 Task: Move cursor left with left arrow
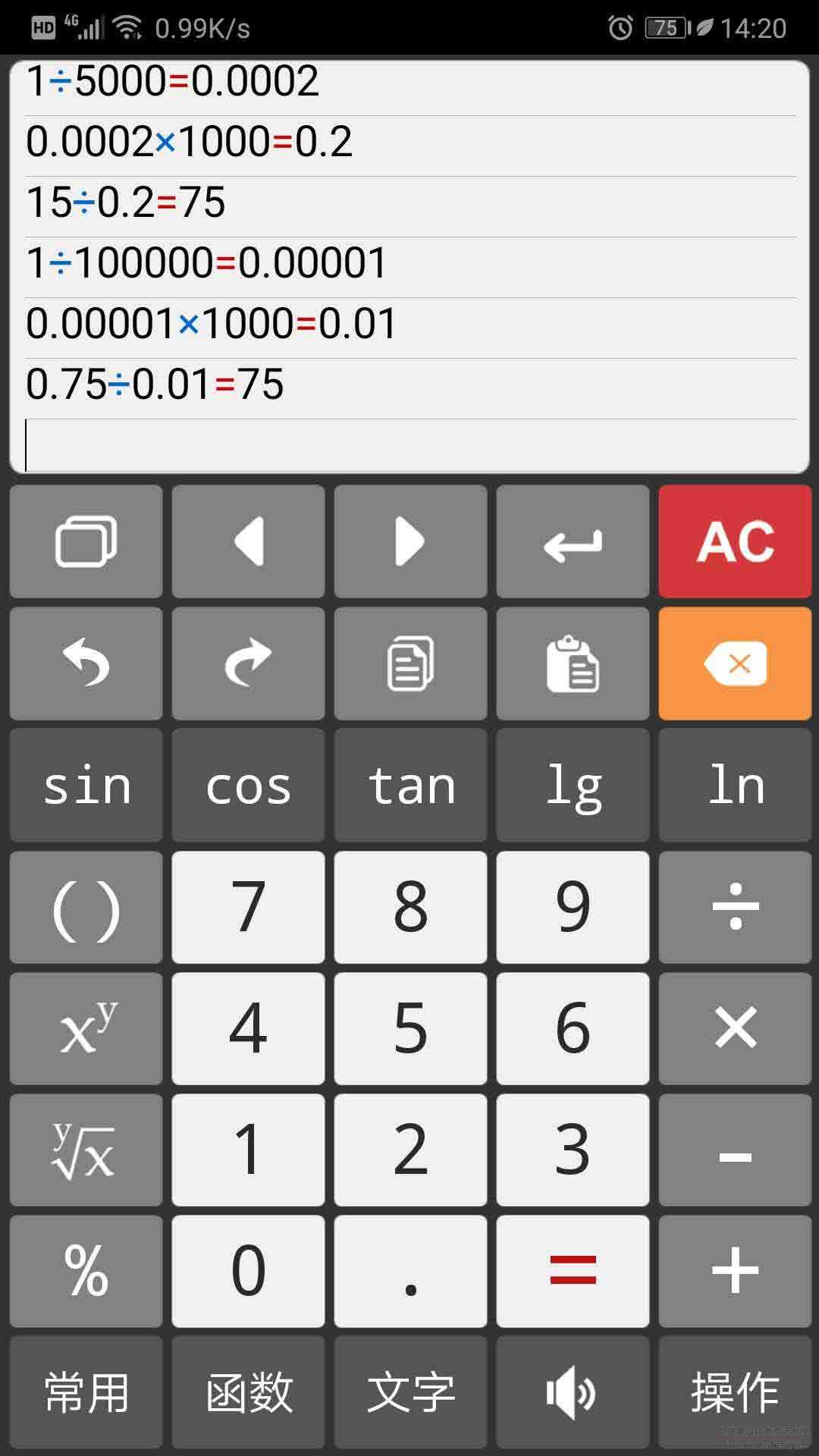(x=248, y=541)
